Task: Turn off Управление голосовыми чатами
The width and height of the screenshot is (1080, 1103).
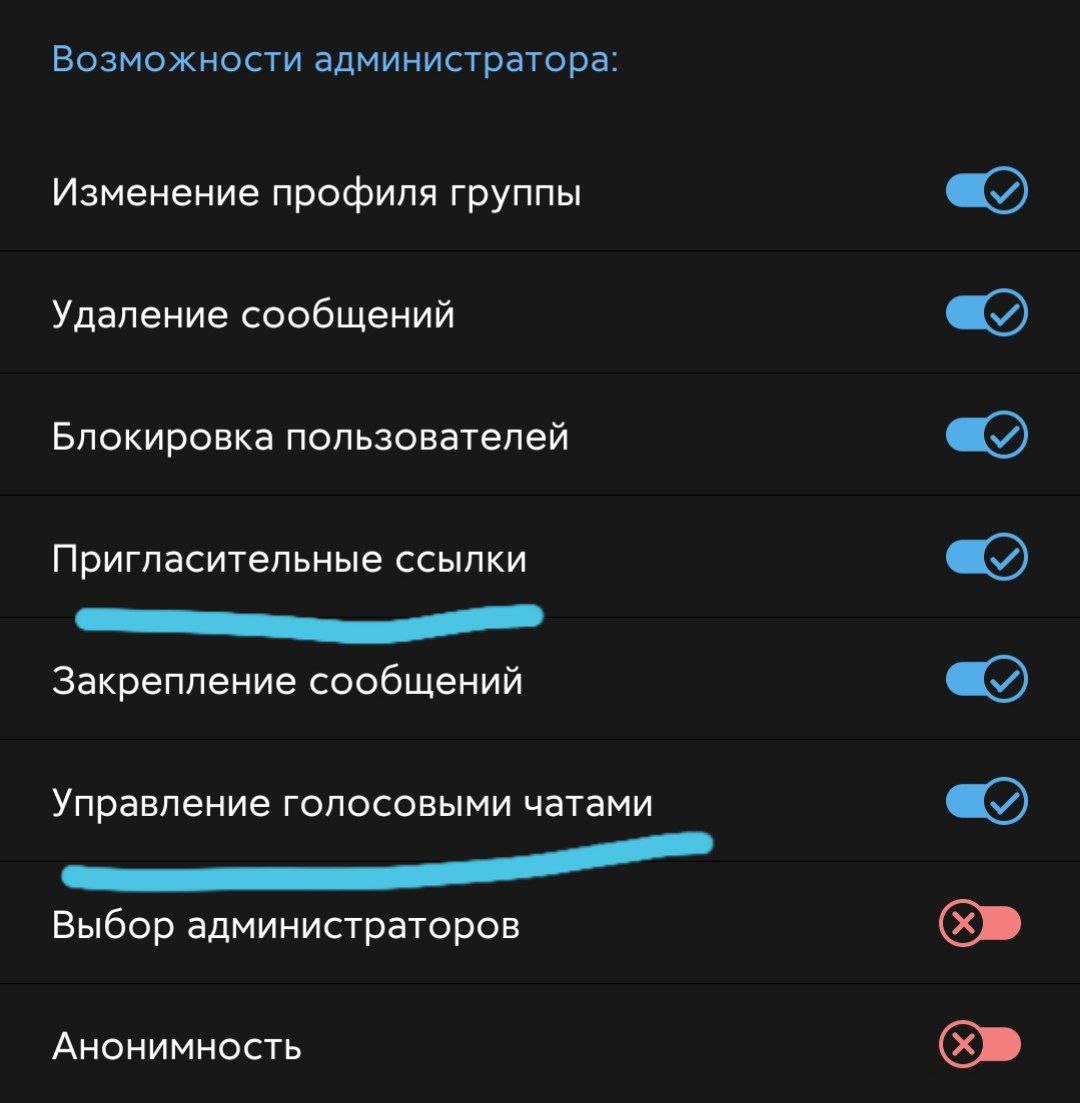Action: pos(986,802)
